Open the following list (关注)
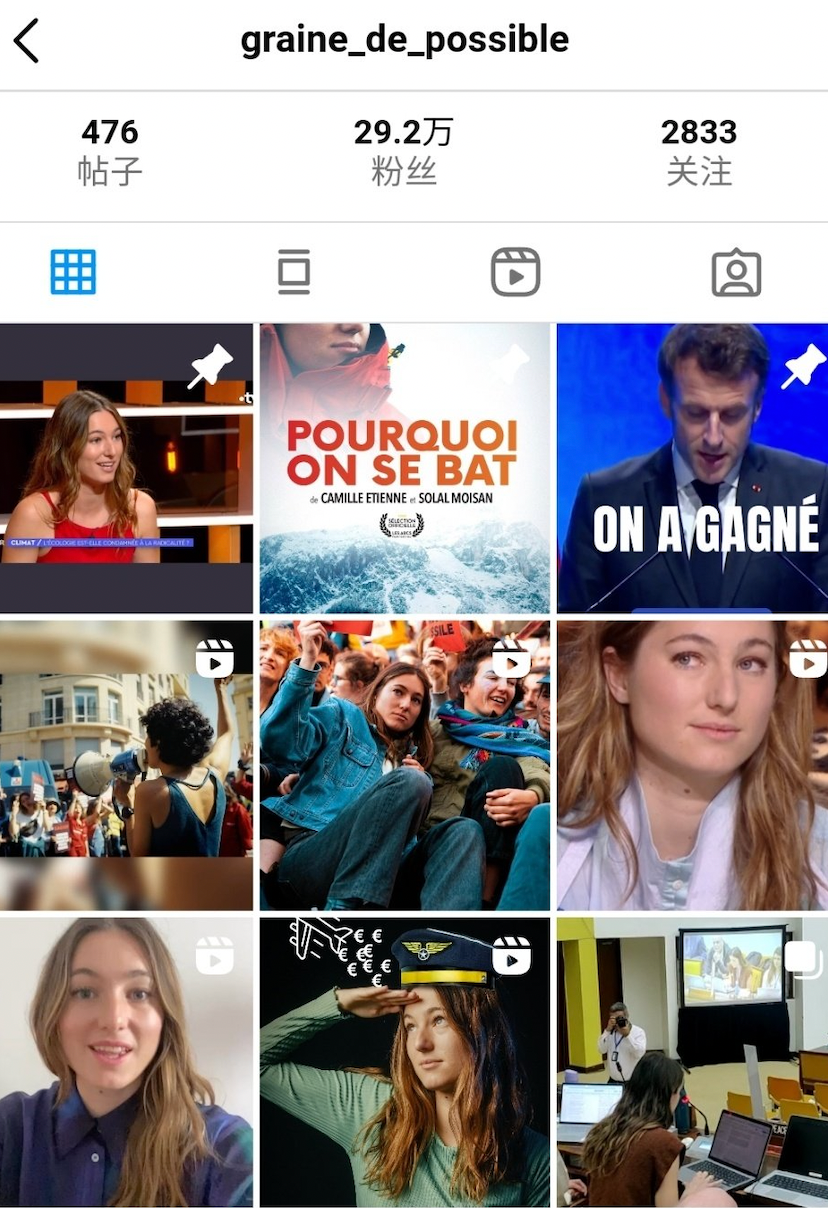 pos(698,151)
